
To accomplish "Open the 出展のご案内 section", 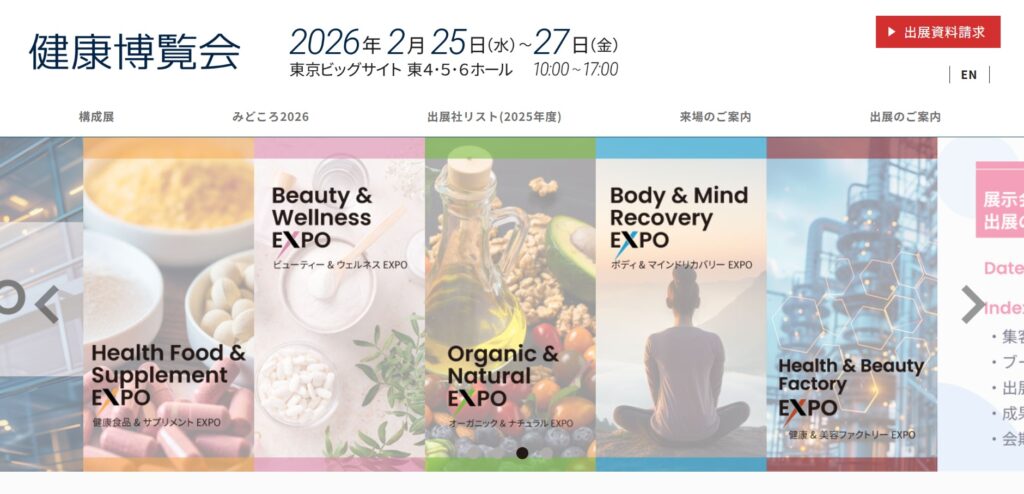I will 905,117.
